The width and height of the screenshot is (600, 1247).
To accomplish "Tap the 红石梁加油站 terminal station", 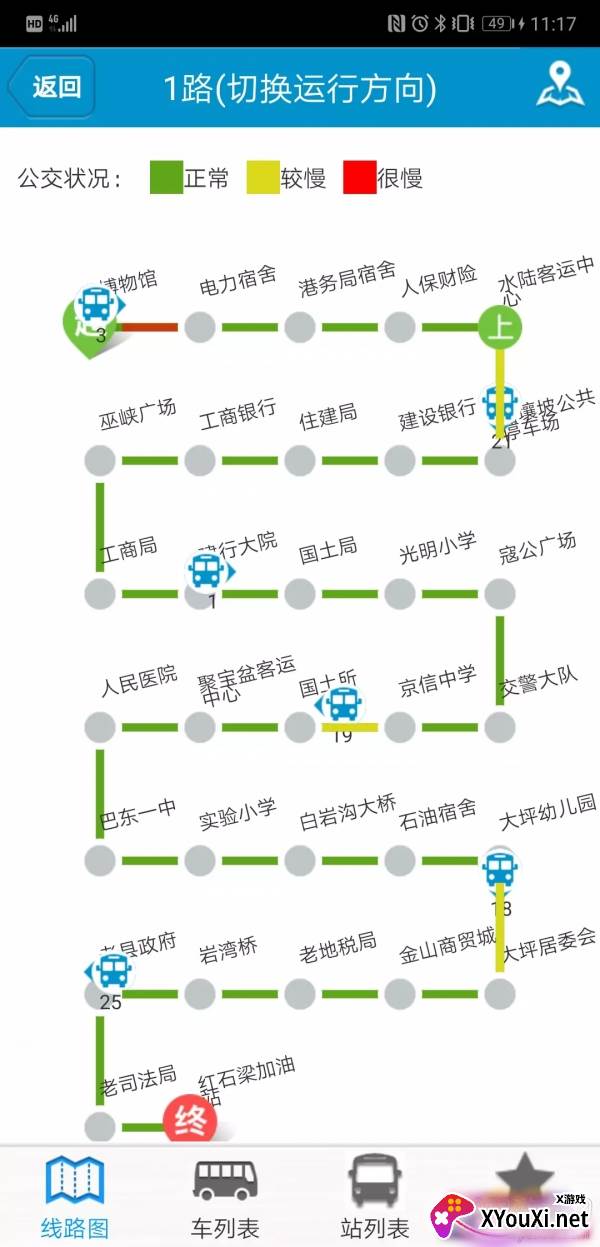I will point(191,1121).
